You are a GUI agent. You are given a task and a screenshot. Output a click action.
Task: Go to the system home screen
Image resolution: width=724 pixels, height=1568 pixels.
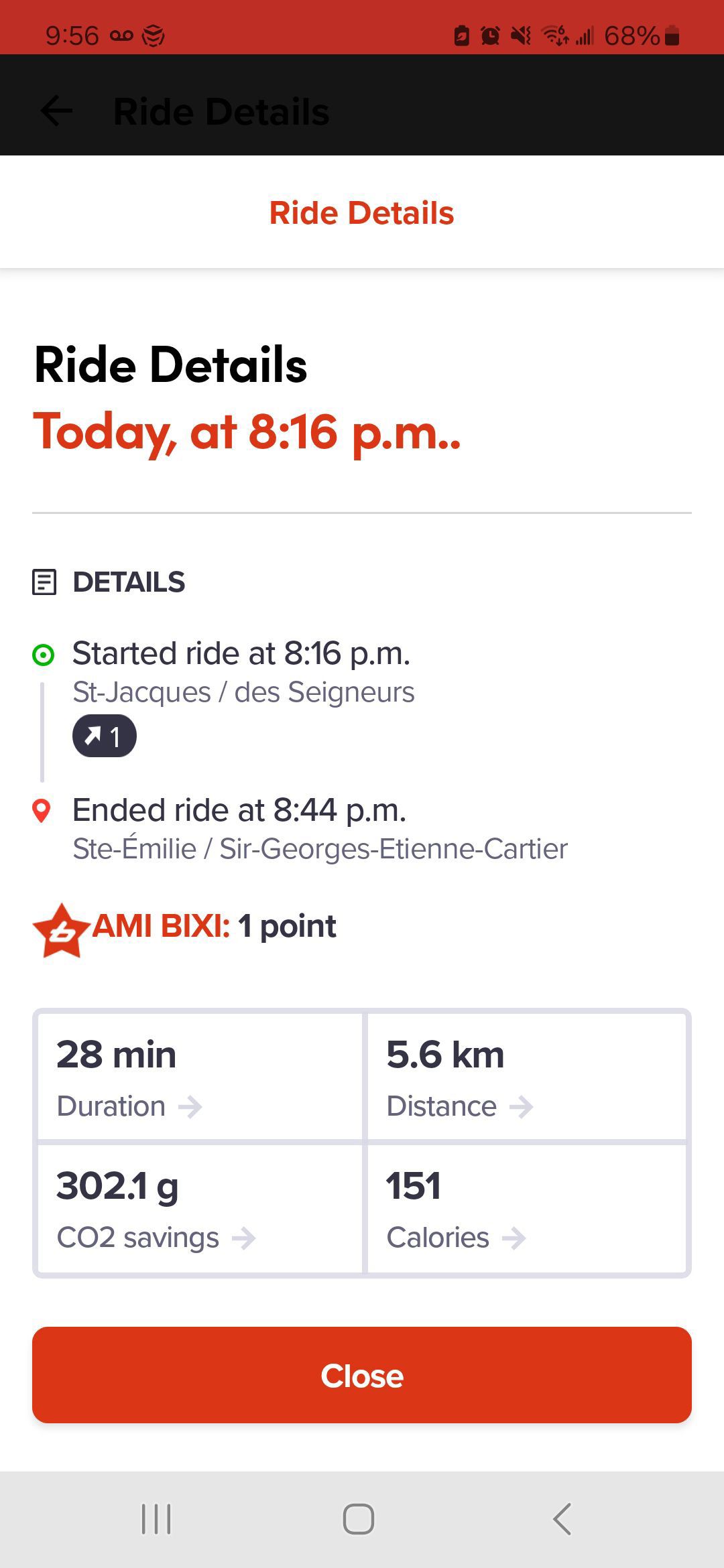359,1518
